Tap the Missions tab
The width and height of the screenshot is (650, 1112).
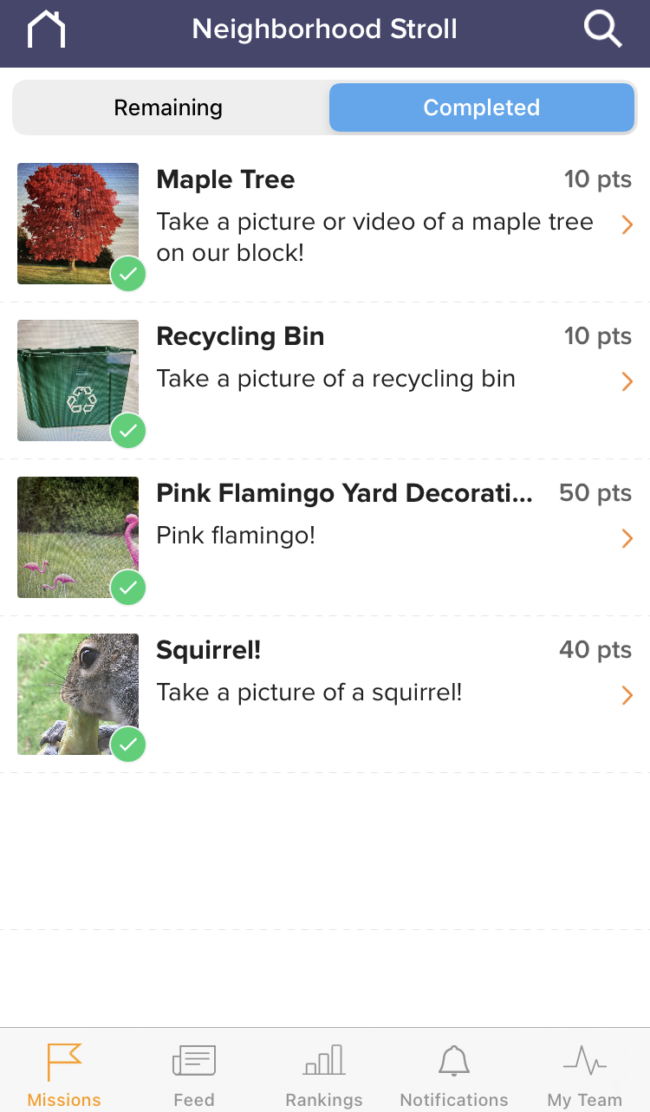tap(64, 1074)
